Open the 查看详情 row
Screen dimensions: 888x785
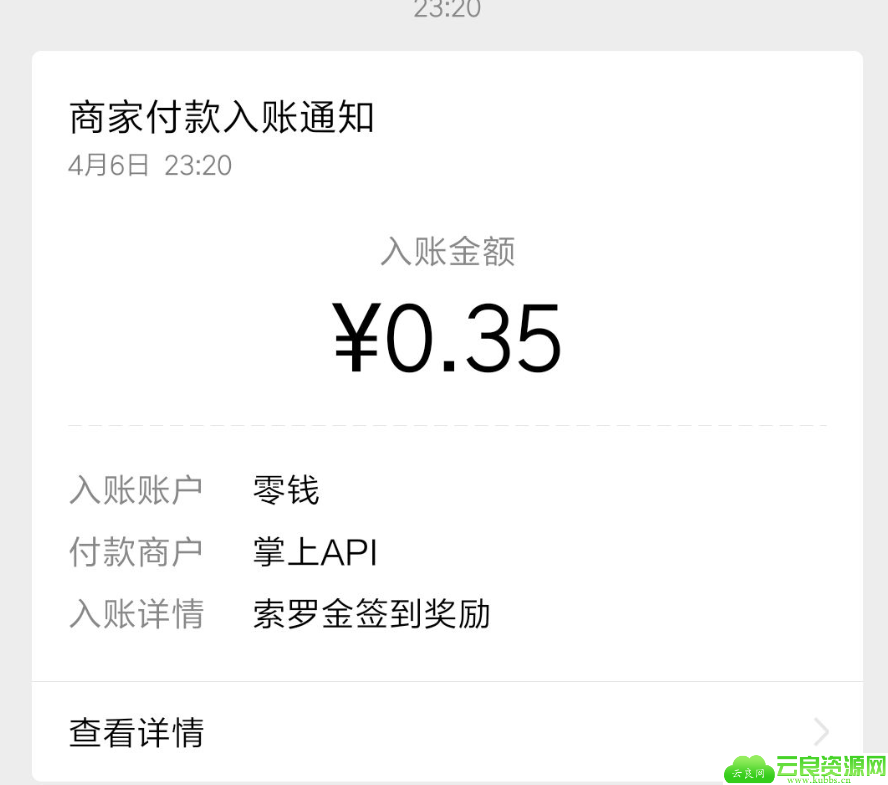[446, 732]
